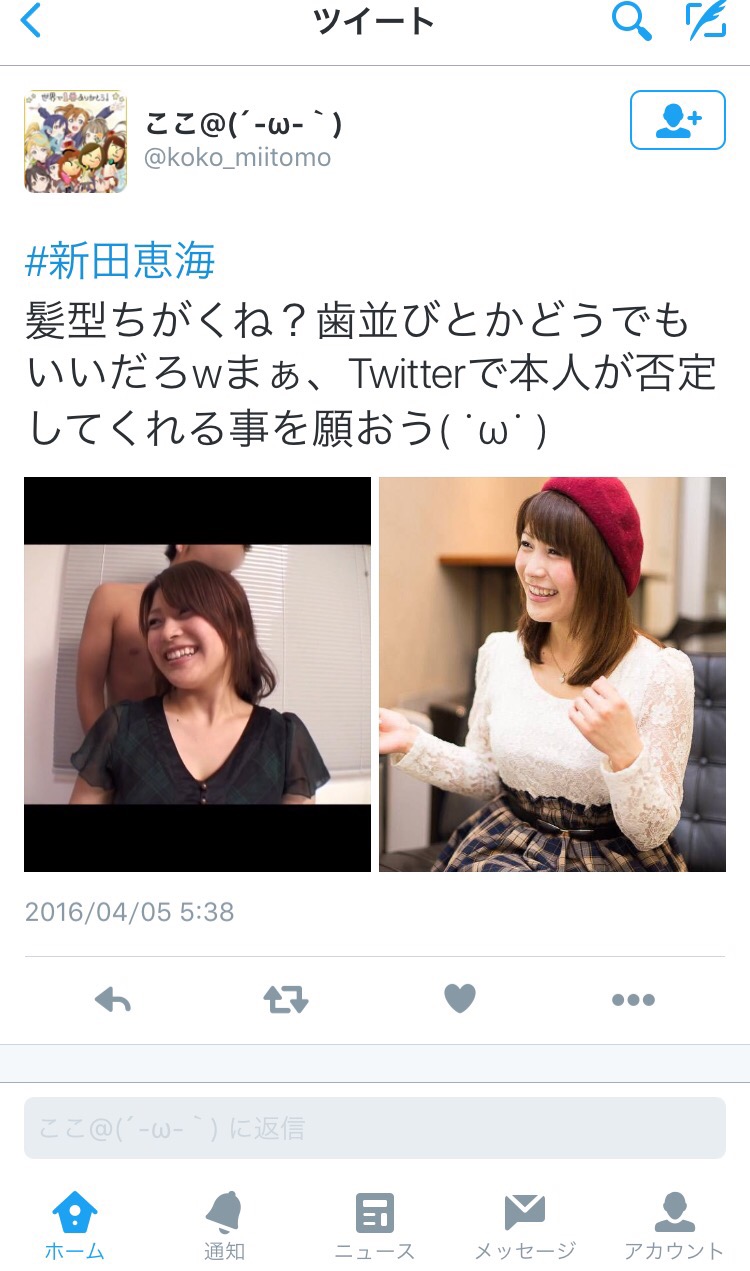
Task: Go back with the top-left arrow
Action: [32, 21]
